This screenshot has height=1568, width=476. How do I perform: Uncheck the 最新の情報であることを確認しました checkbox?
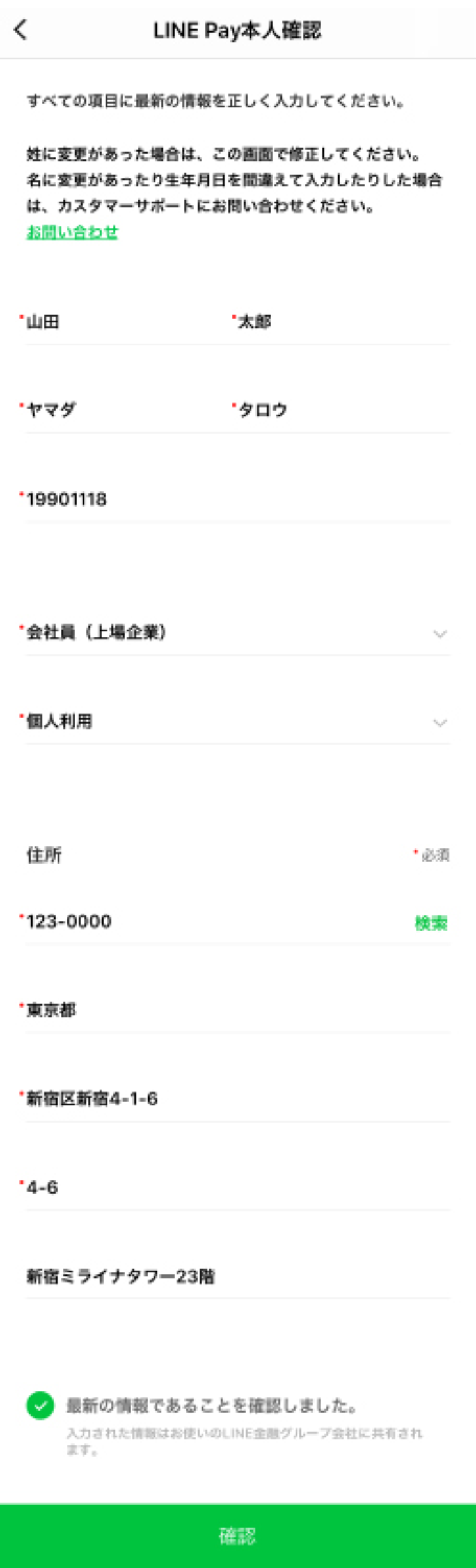[40, 1406]
